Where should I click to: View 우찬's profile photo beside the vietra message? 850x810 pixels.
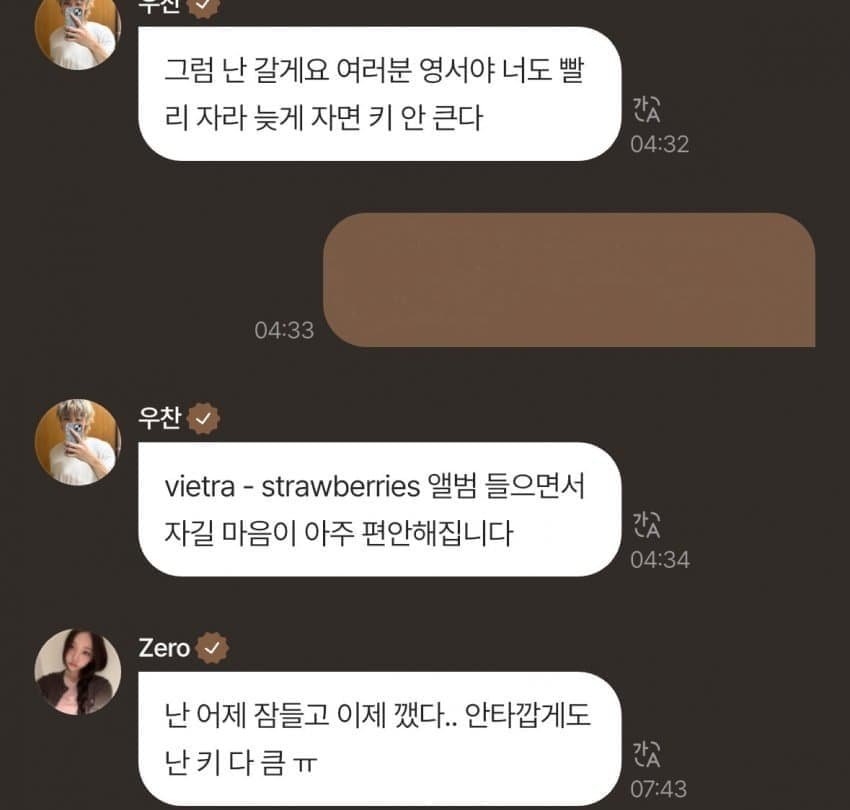pyautogui.click(x=78, y=441)
